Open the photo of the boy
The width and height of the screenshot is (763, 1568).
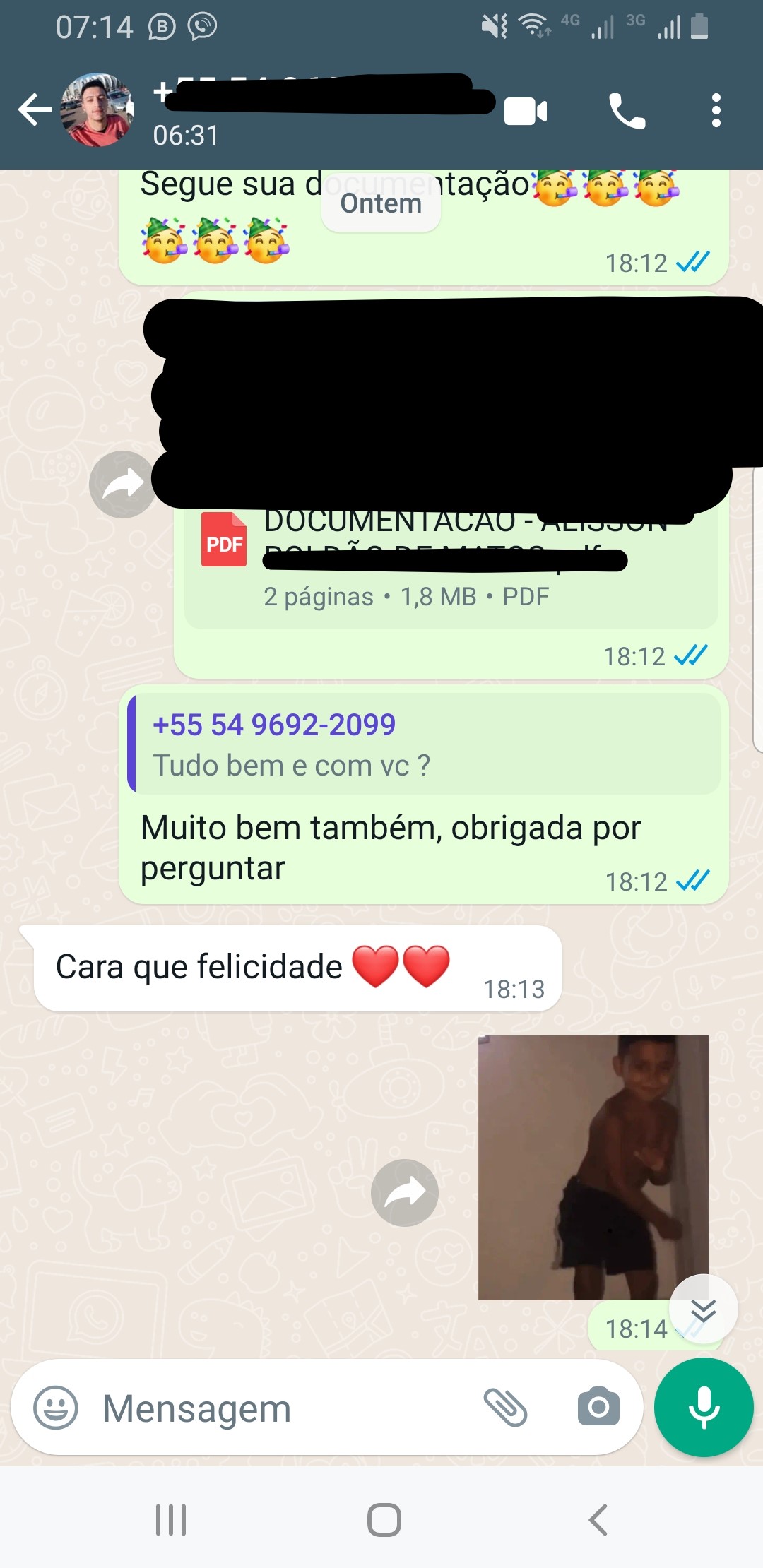[593, 1168]
